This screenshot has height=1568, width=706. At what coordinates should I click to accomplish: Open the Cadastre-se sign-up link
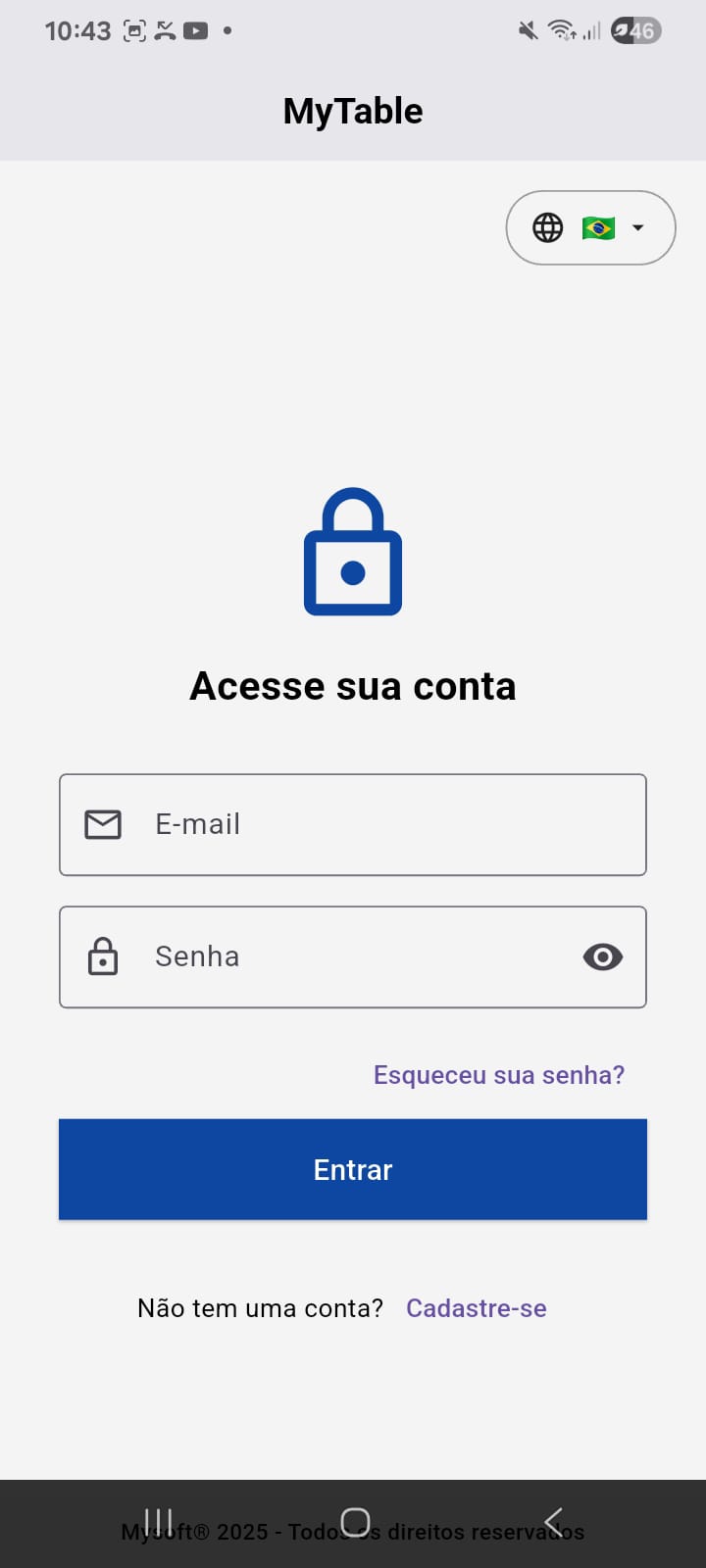476,1308
